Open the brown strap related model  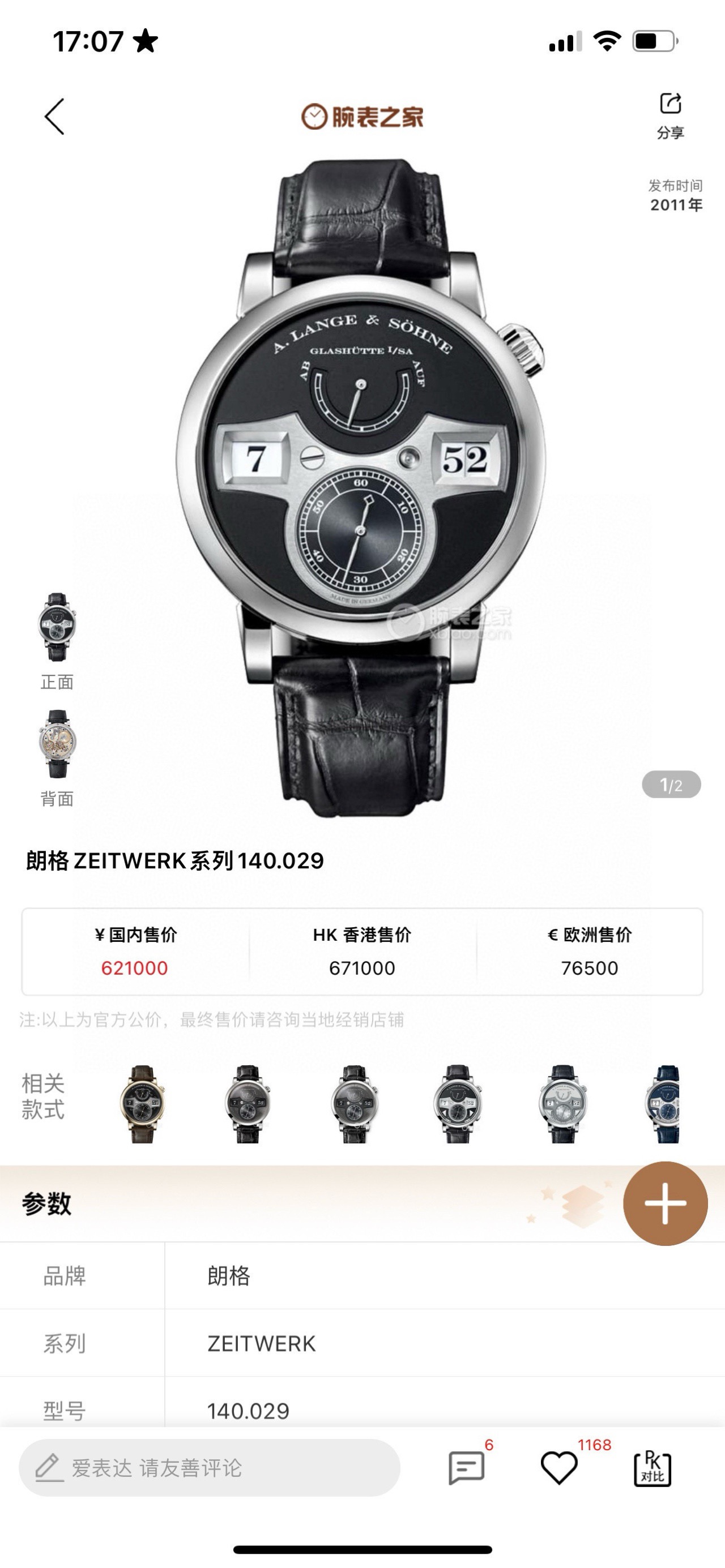(x=142, y=1104)
